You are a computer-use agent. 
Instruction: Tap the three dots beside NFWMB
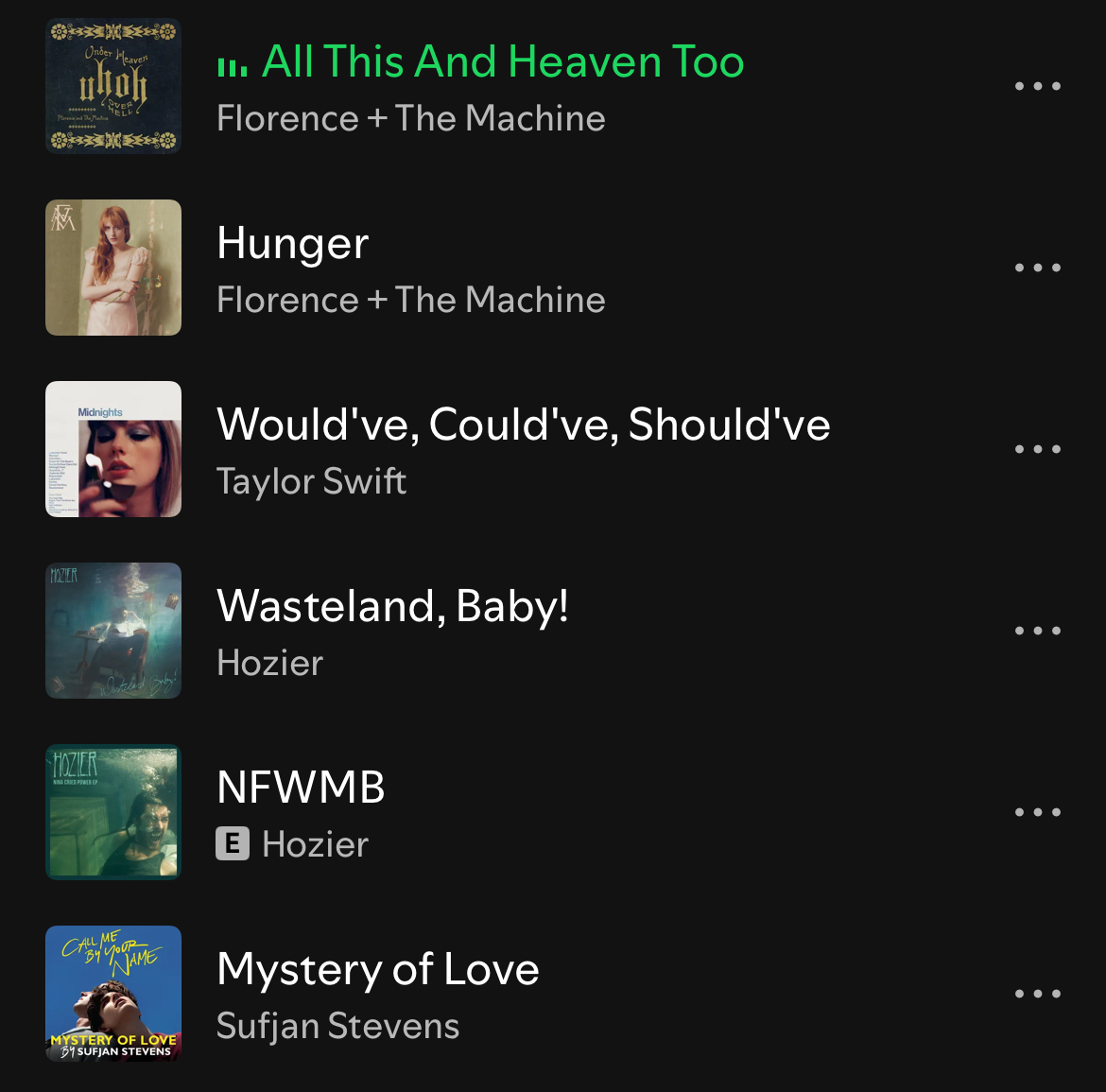coord(1037,812)
